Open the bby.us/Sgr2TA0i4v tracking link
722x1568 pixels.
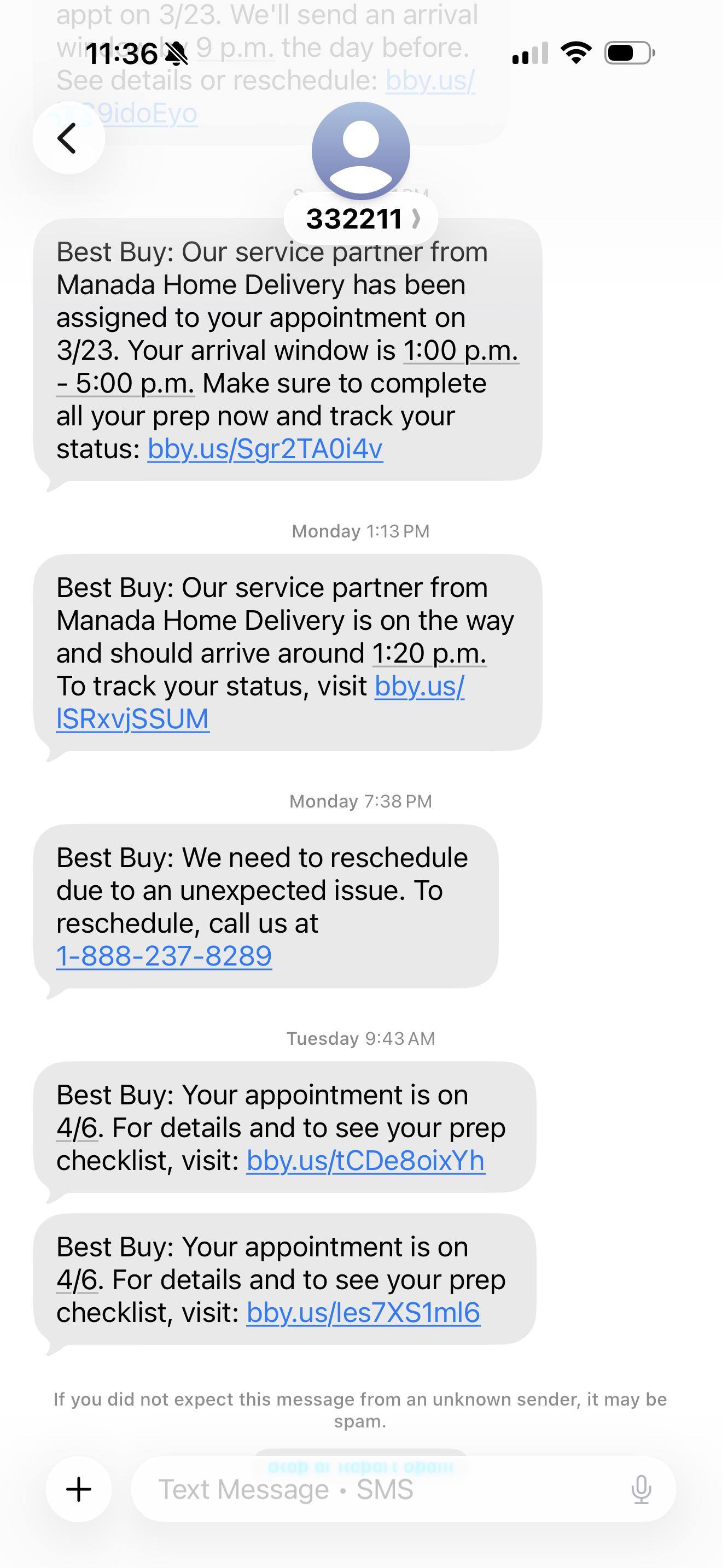tap(265, 450)
